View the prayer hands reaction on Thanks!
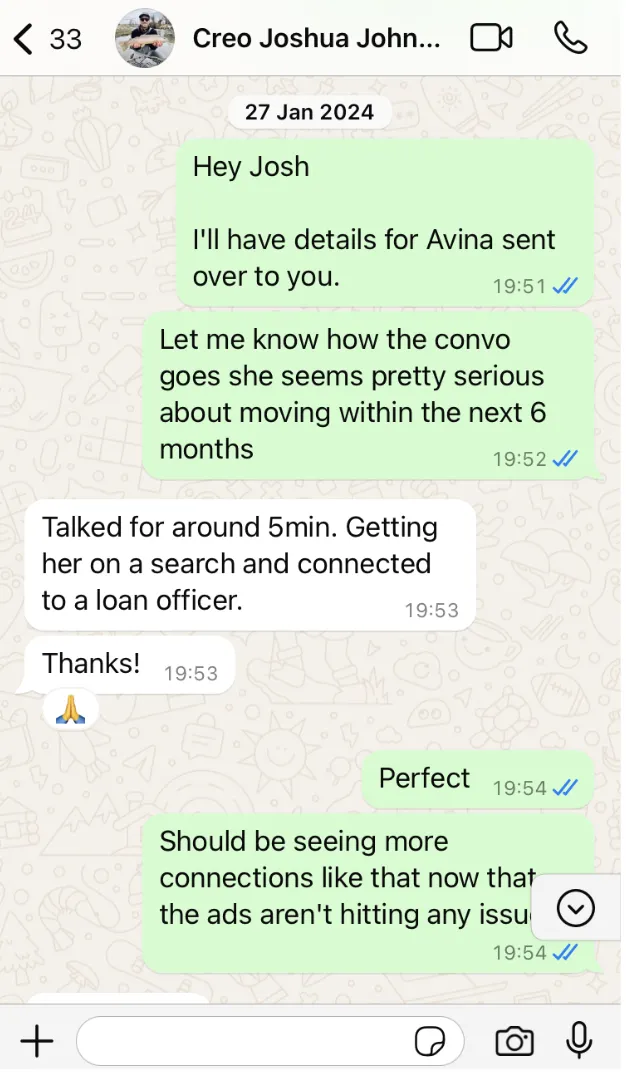626x1072 pixels. pos(69,708)
